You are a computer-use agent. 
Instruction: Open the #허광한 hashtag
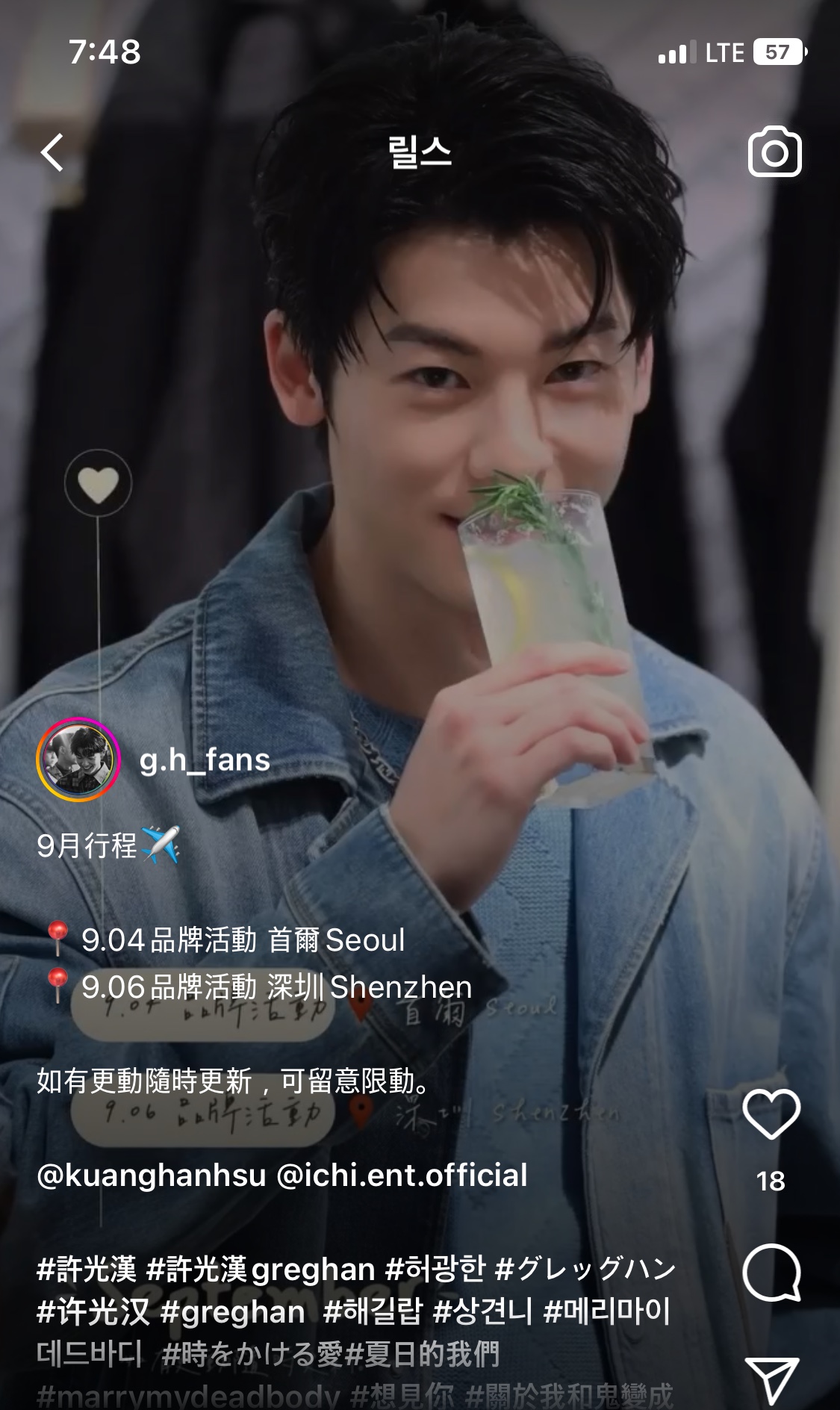tap(435, 1269)
